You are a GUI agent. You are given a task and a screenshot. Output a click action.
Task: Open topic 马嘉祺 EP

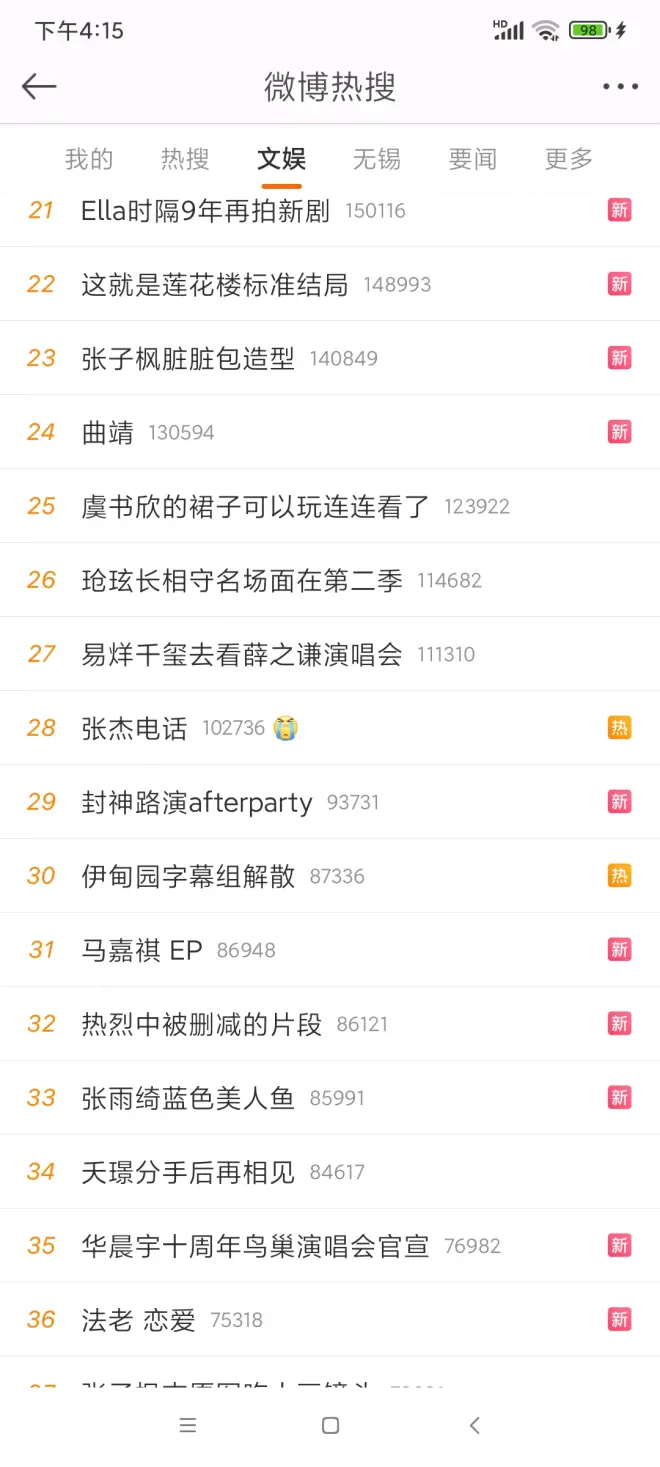click(141, 951)
